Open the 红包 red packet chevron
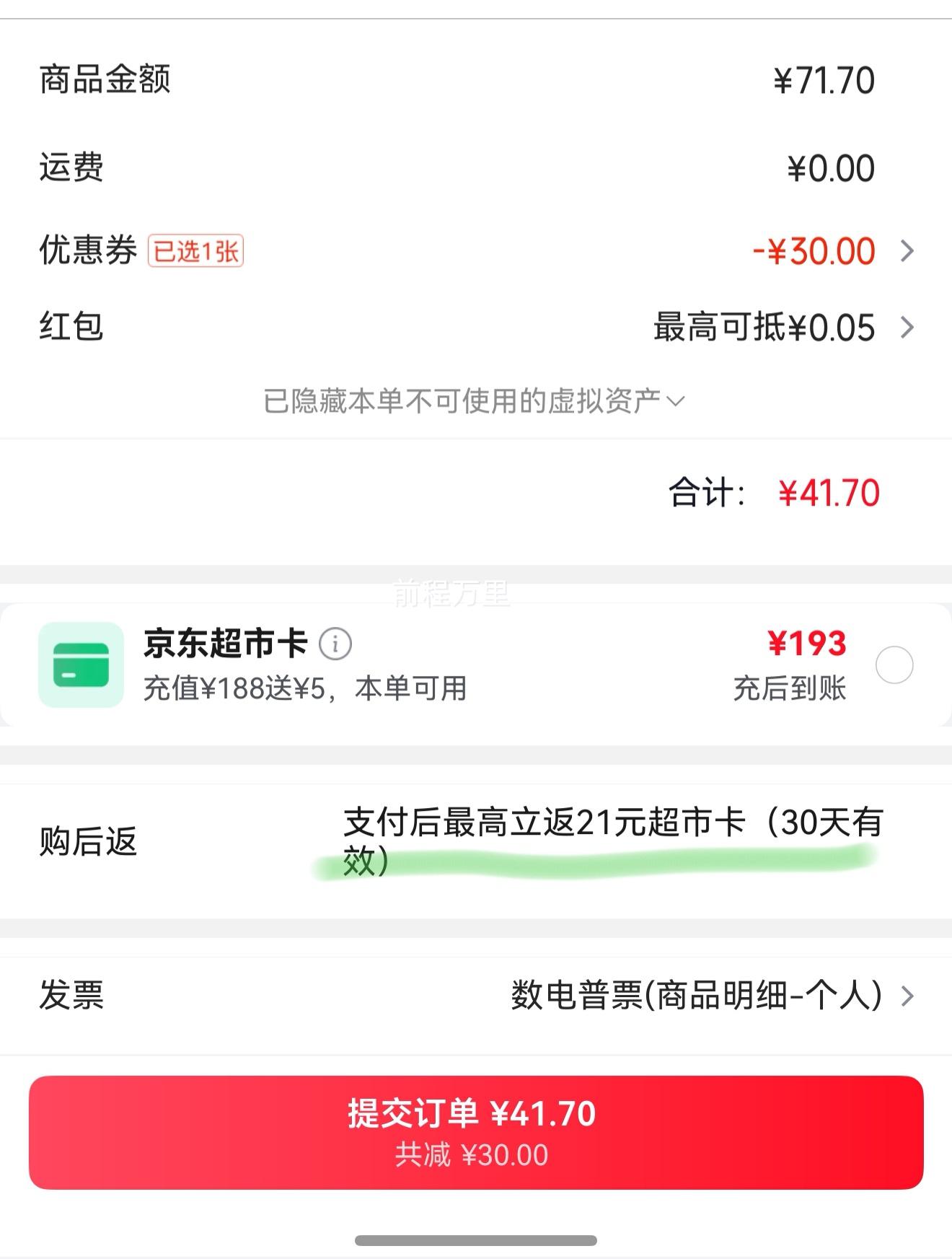952x1259 pixels. [x=909, y=327]
